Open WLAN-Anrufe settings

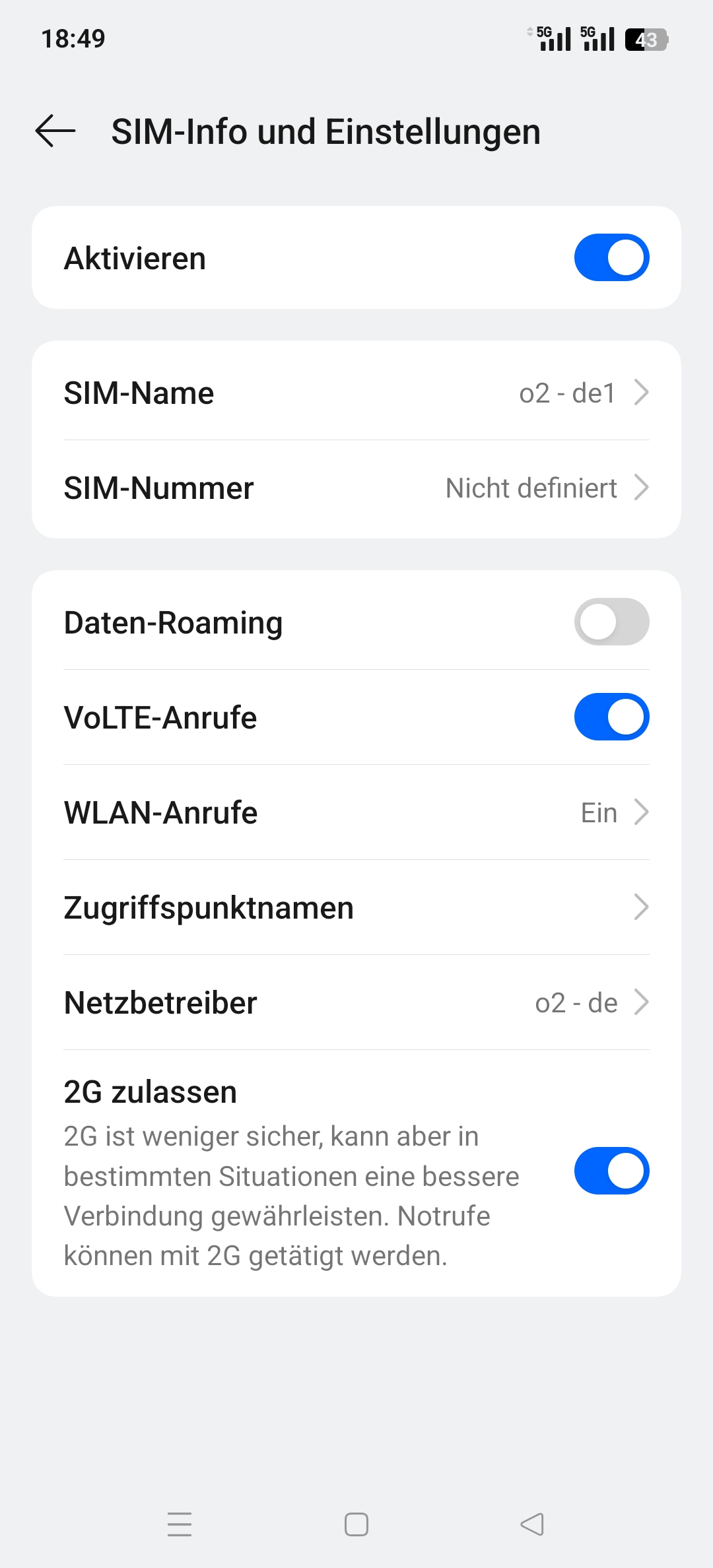coord(356,812)
